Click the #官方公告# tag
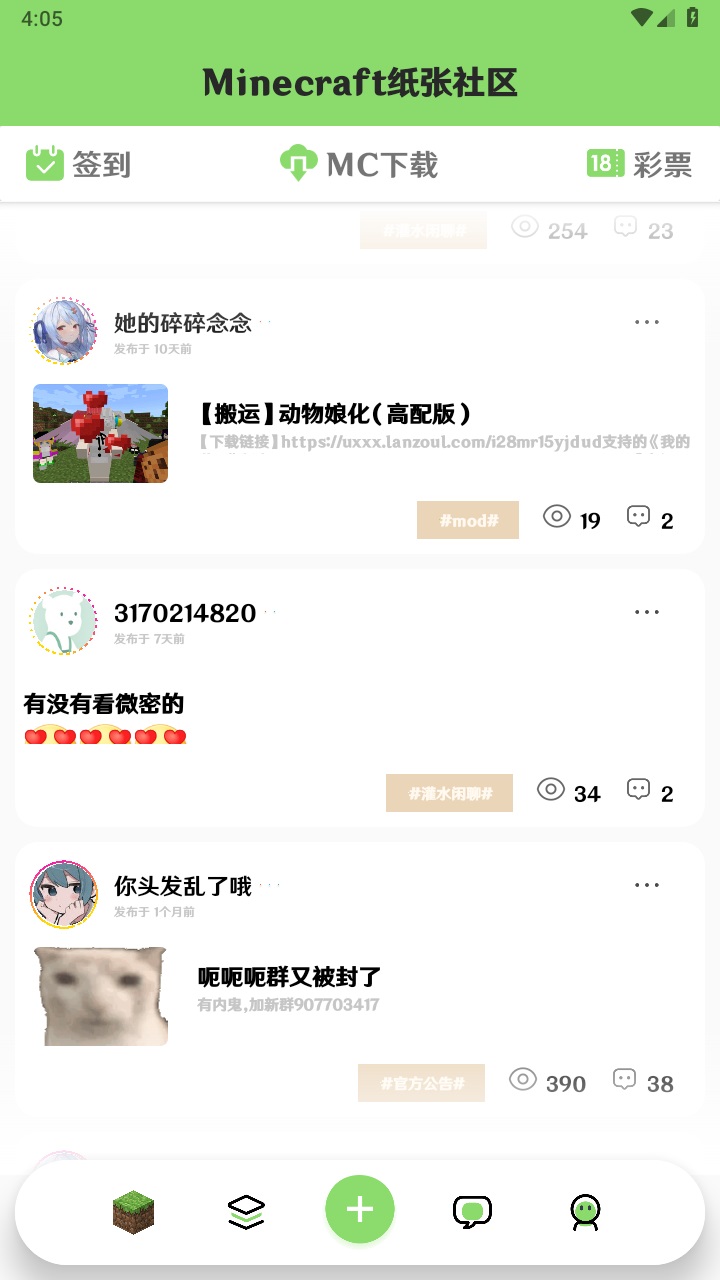This screenshot has height=1280, width=720. tap(421, 1082)
